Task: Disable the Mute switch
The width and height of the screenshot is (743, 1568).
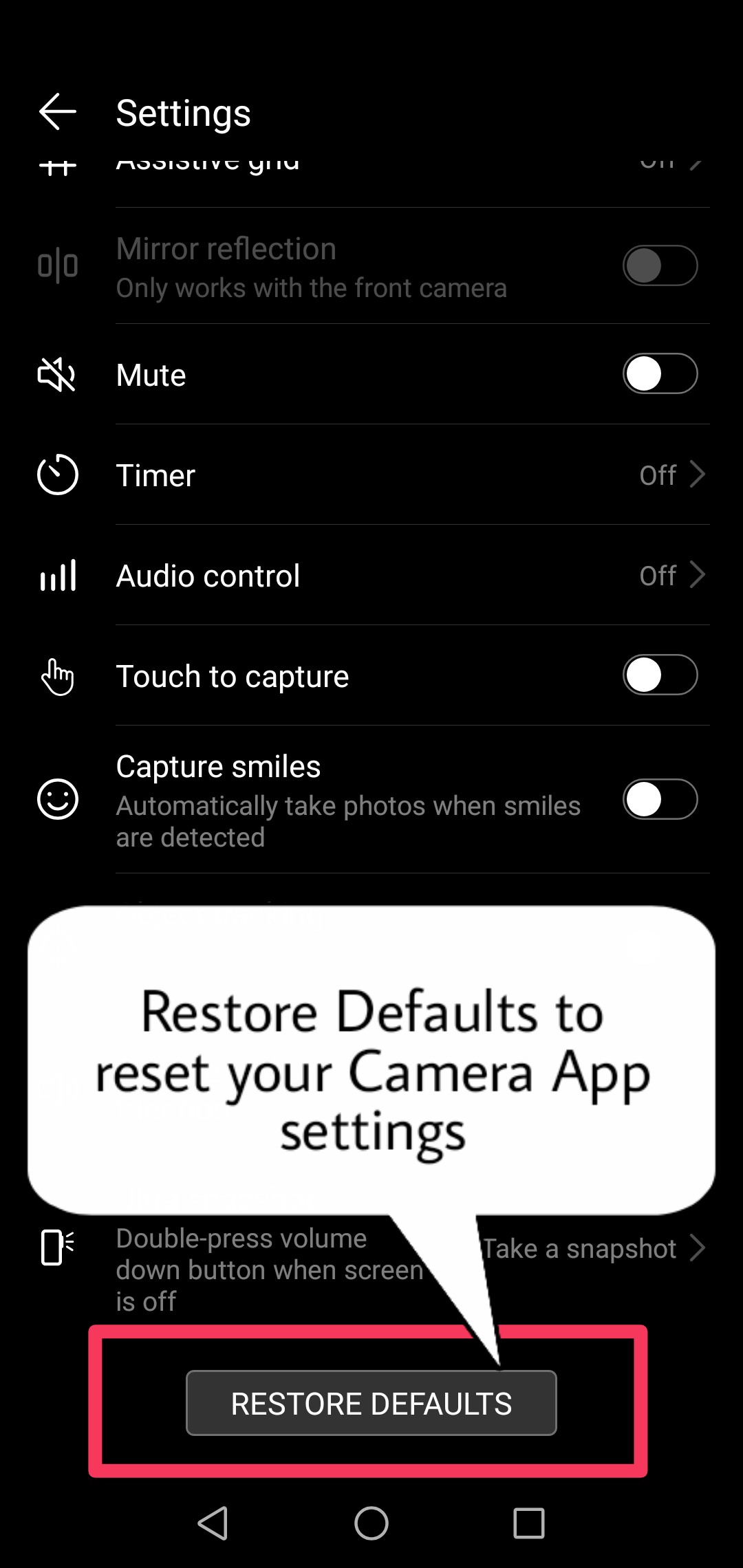Action: (659, 373)
